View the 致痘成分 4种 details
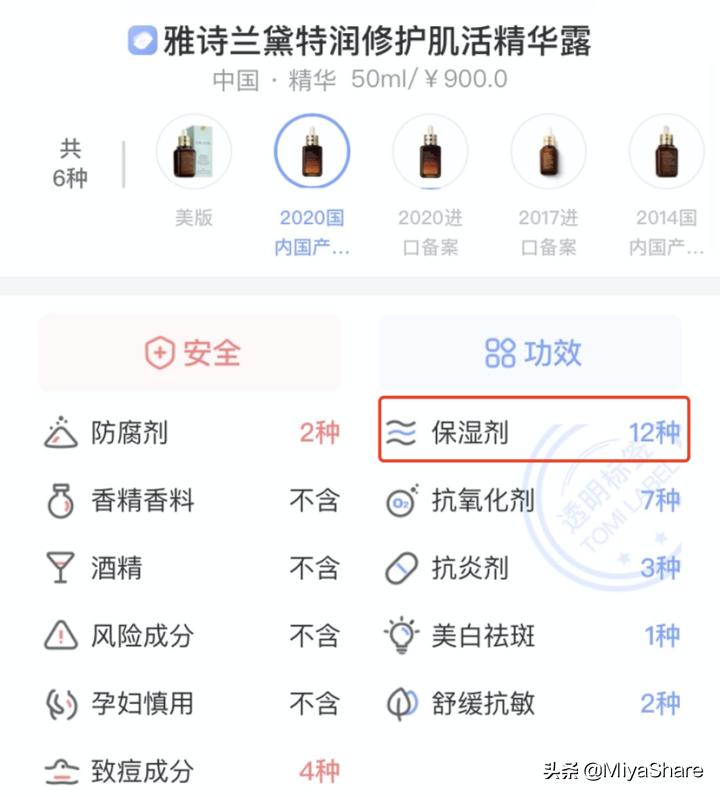The width and height of the screenshot is (720, 797). tap(191, 771)
